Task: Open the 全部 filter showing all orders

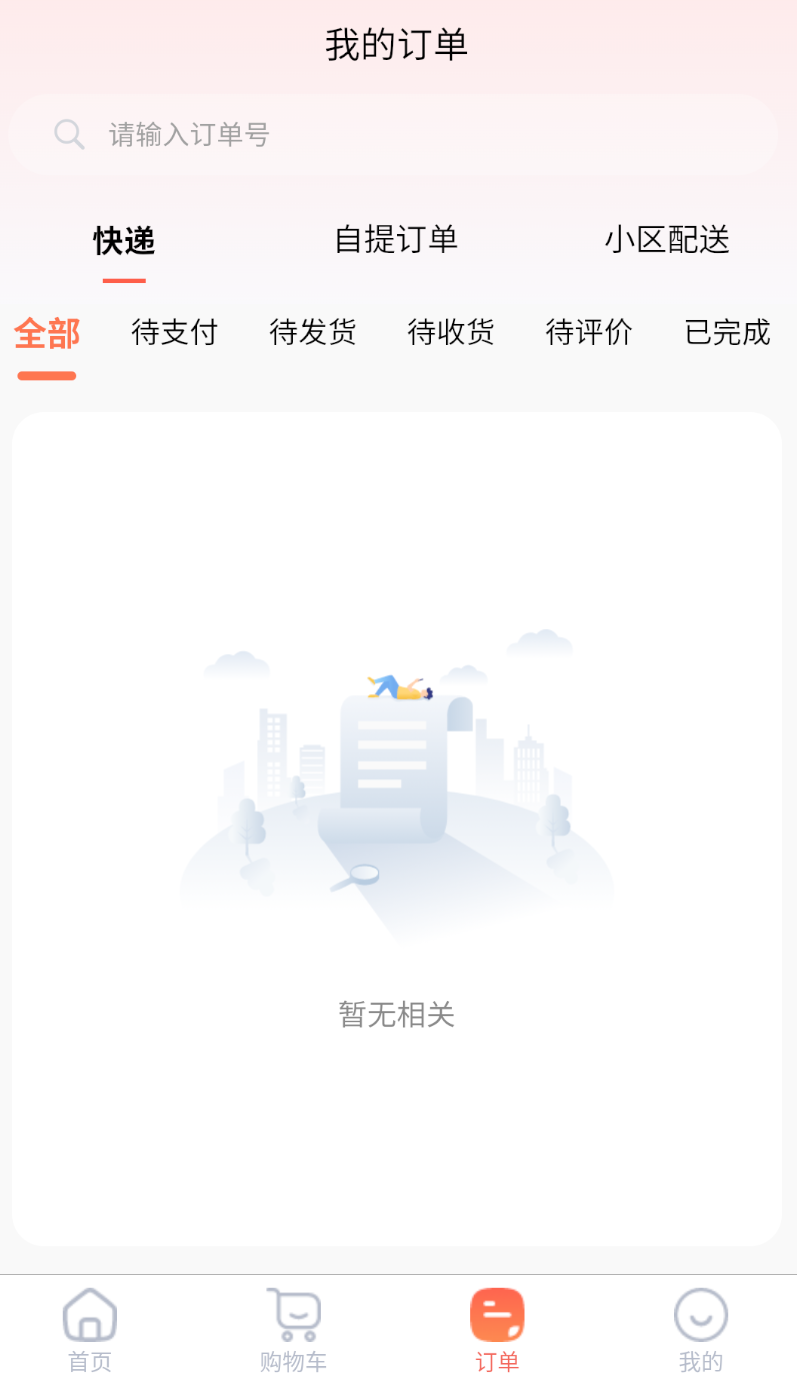Action: tap(46, 334)
